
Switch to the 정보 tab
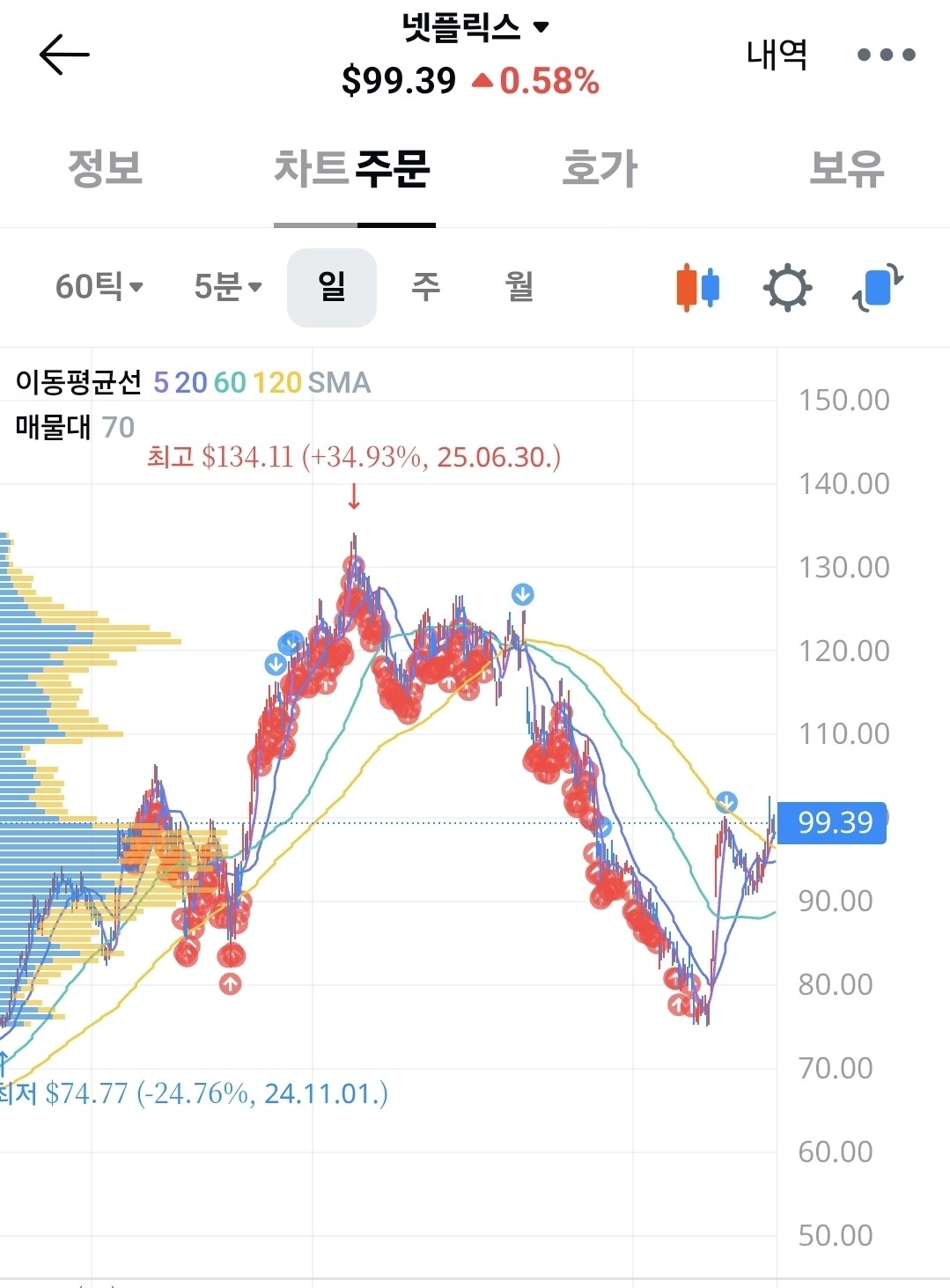tap(106, 168)
